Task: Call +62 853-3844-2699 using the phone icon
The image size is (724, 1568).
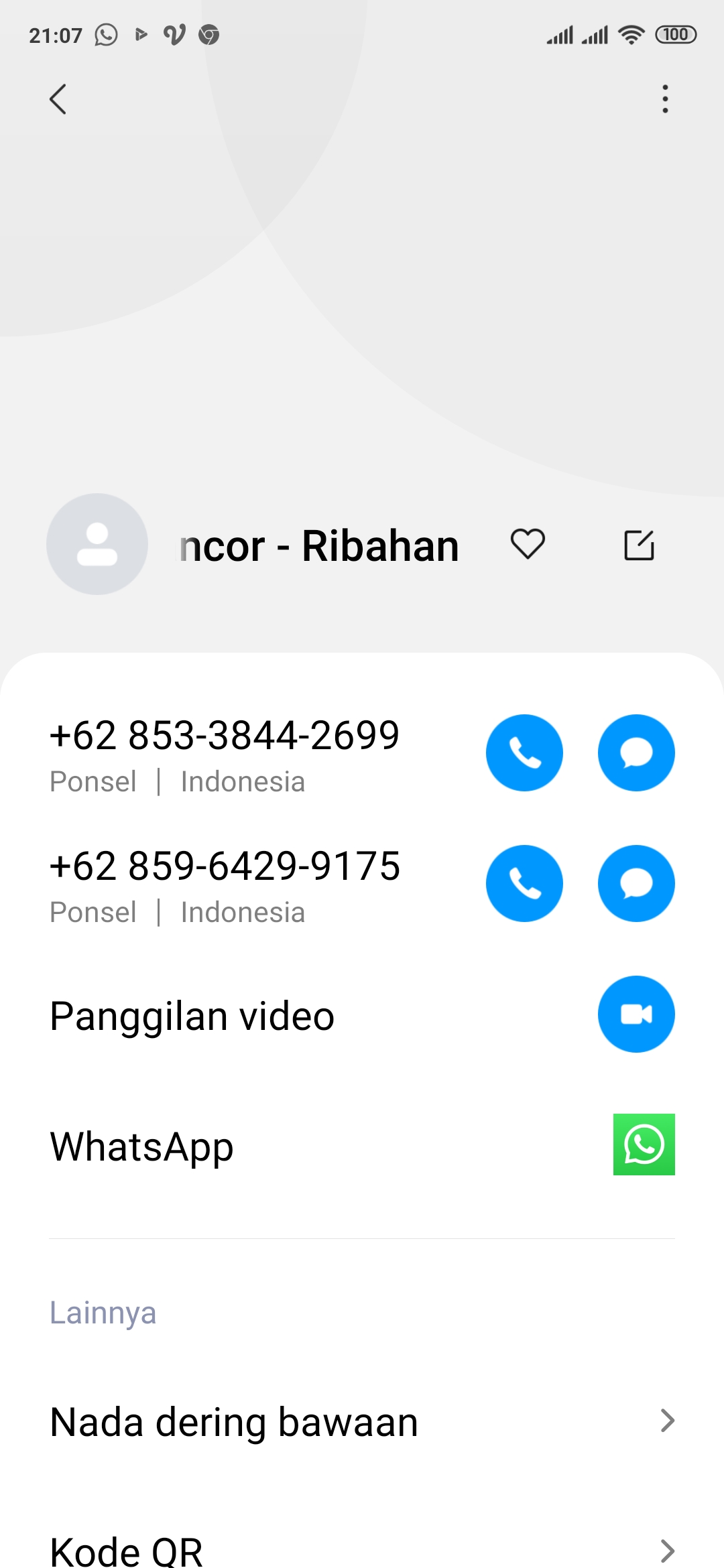Action: [x=525, y=753]
